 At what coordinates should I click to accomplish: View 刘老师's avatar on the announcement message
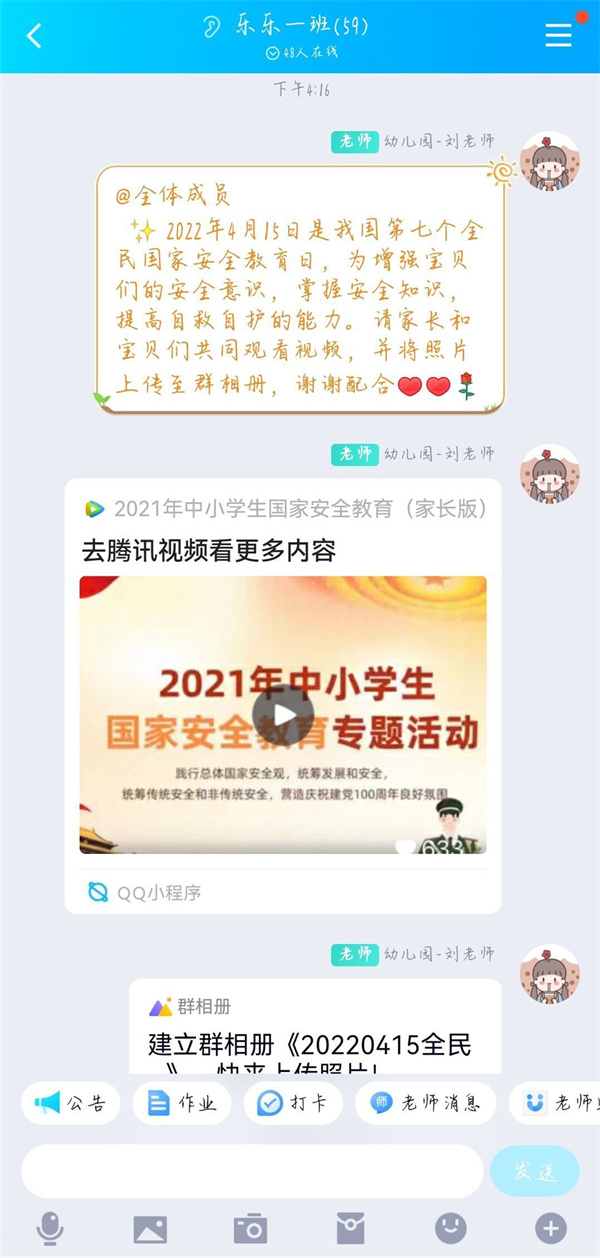coord(549,162)
